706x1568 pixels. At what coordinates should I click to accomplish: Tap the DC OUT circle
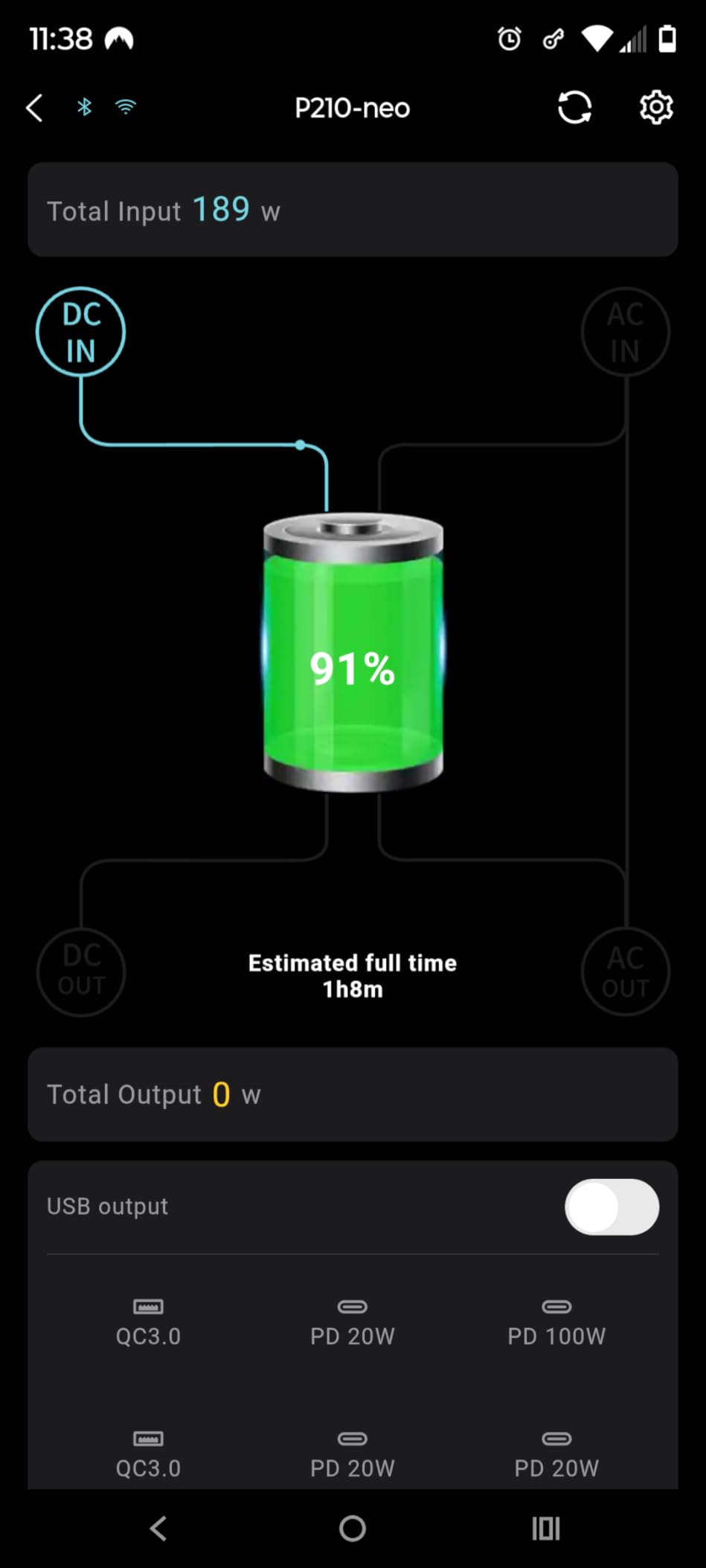coord(81,971)
